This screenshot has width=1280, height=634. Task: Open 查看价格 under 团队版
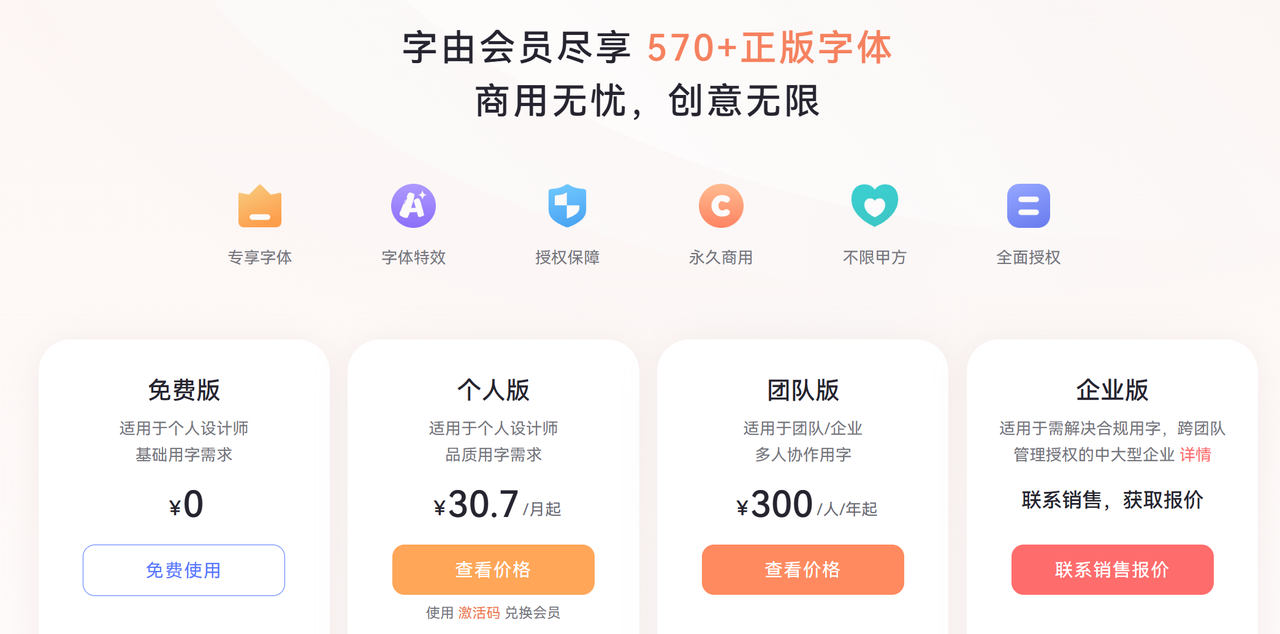802,570
